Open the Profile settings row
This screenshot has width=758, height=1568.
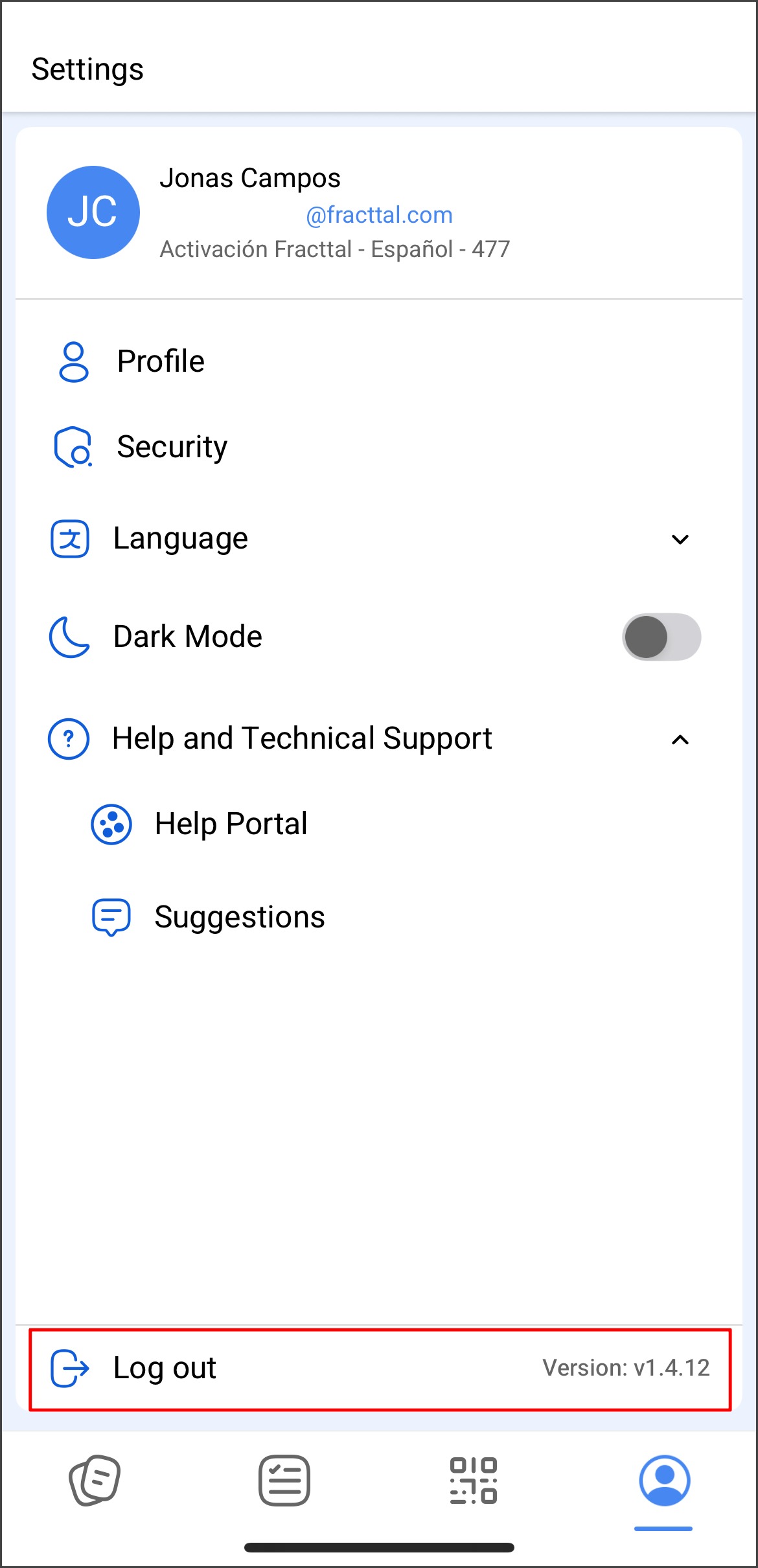coord(378,361)
